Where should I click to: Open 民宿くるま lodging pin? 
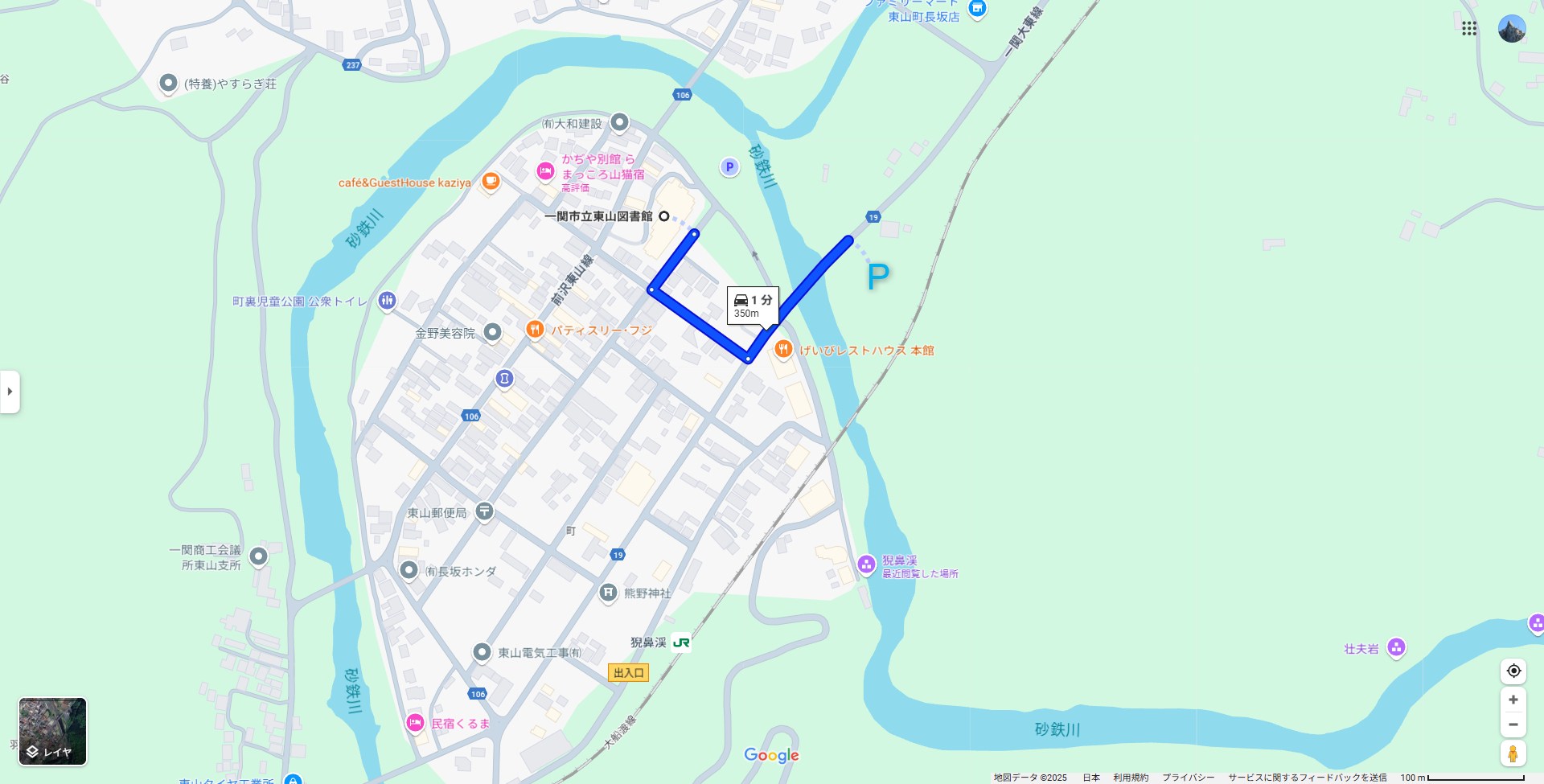(x=415, y=722)
